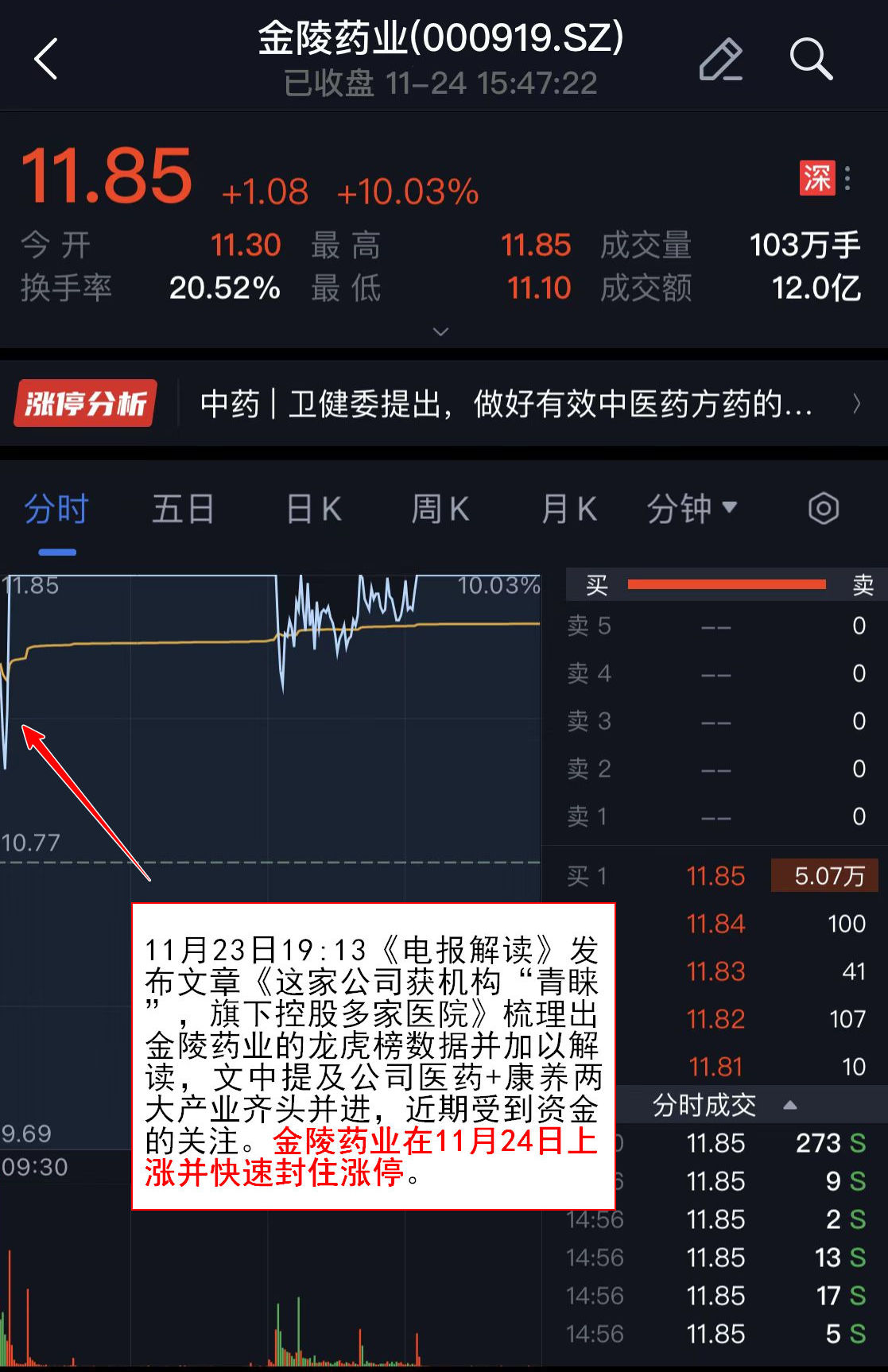The image size is (888, 1372).
Task: Switch to the 日K chart tab
Action: pos(313,509)
